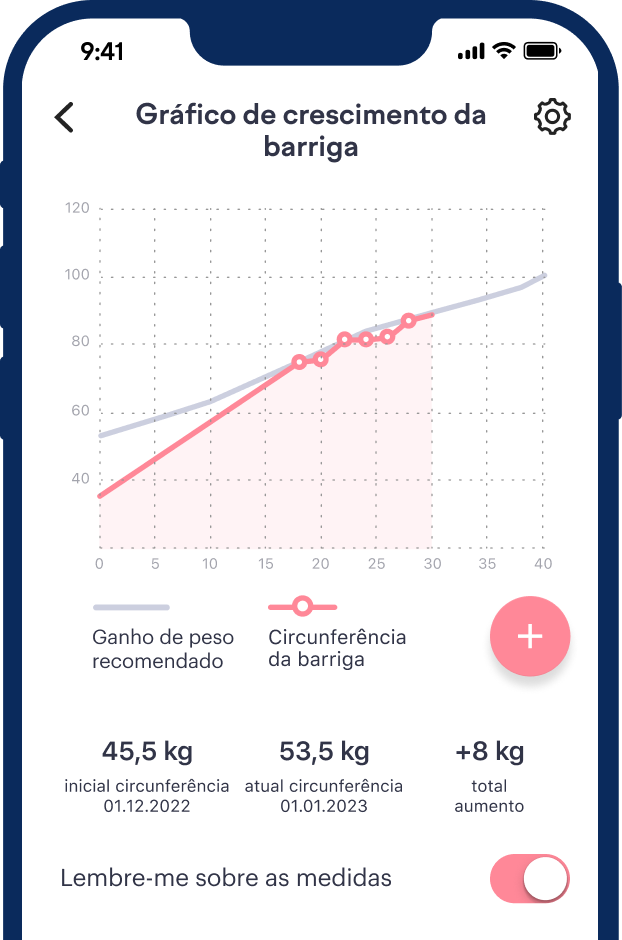The height and width of the screenshot is (940, 622).
Task: Go back using the arrow icon
Action: [64, 117]
